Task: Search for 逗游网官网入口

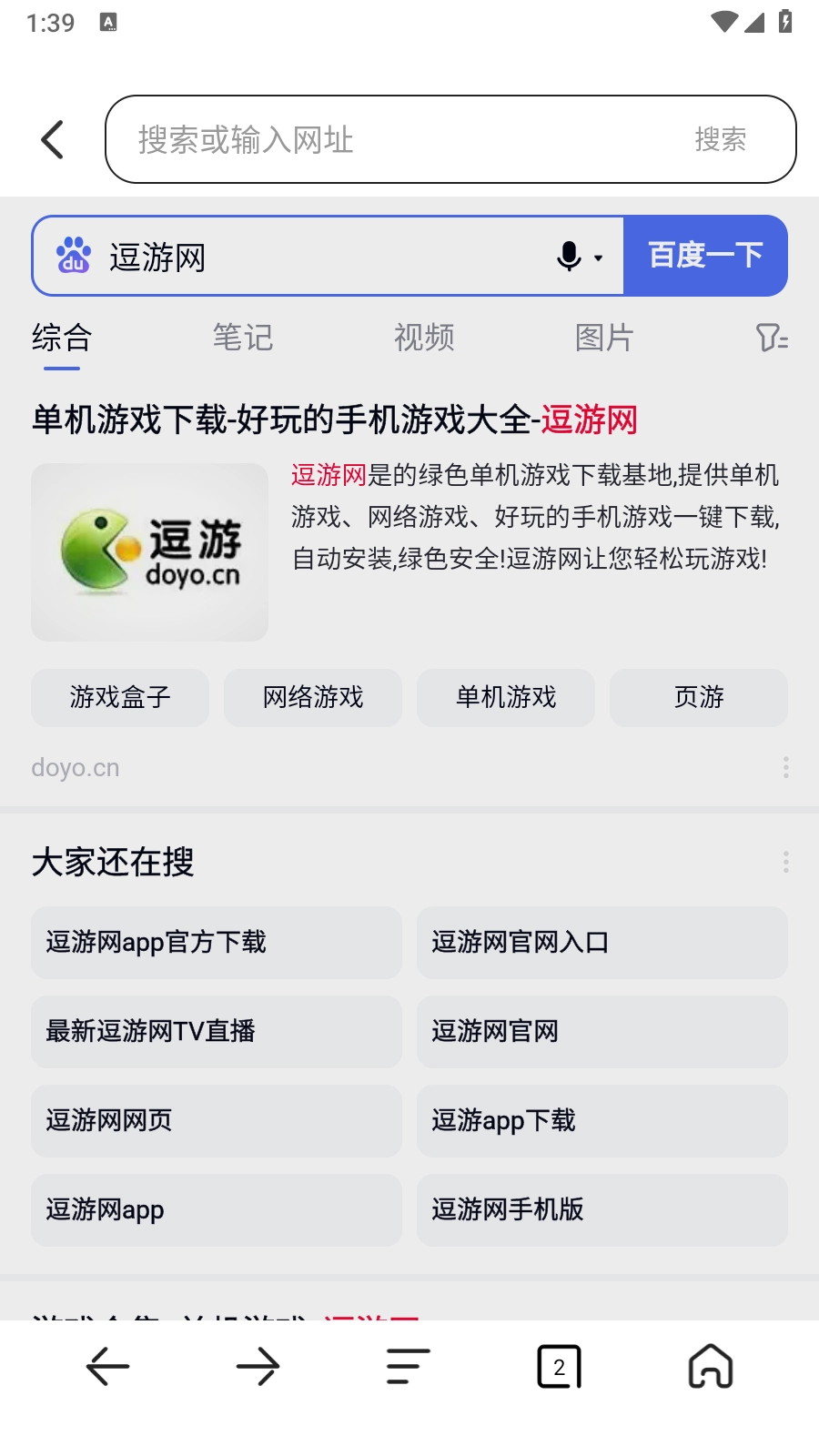Action: 602,942
